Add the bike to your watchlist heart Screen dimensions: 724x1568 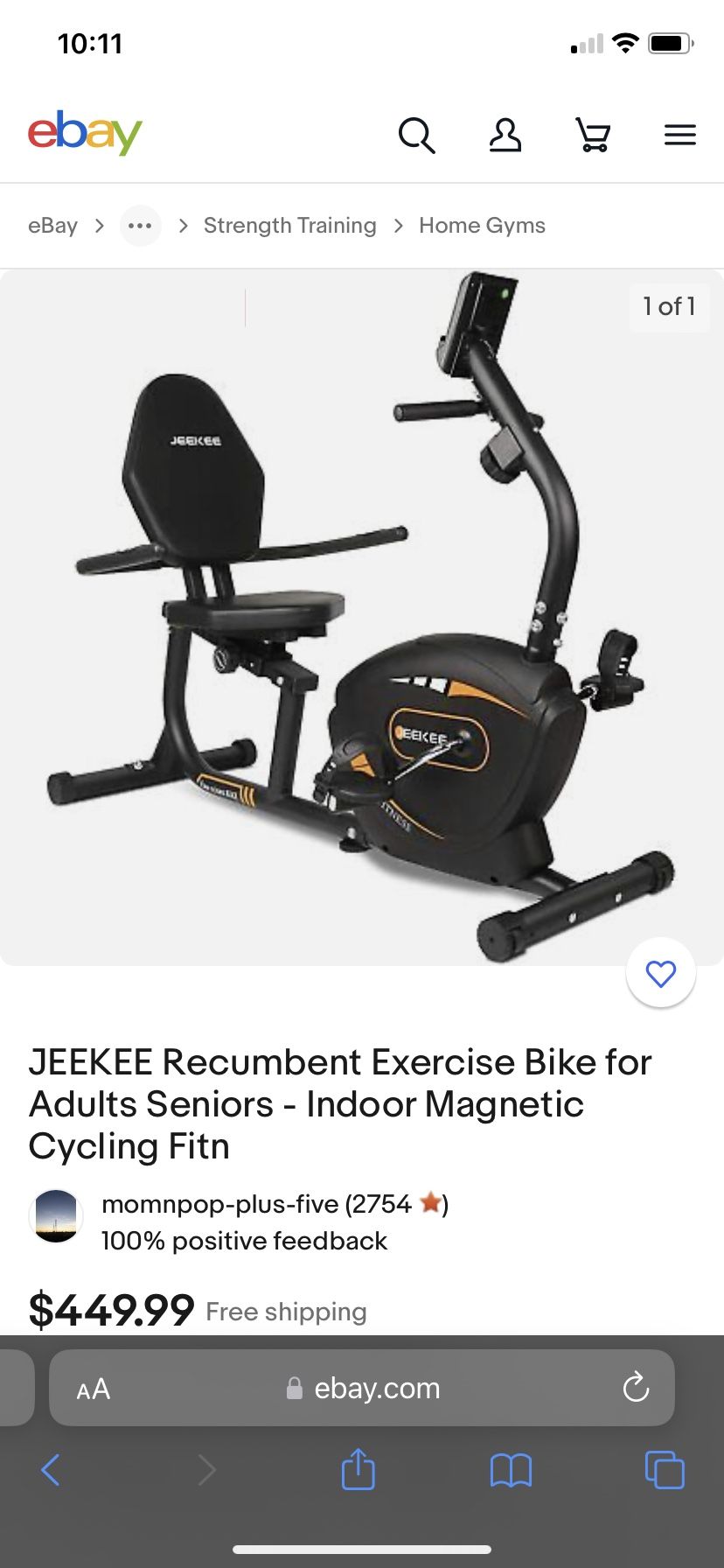point(661,973)
